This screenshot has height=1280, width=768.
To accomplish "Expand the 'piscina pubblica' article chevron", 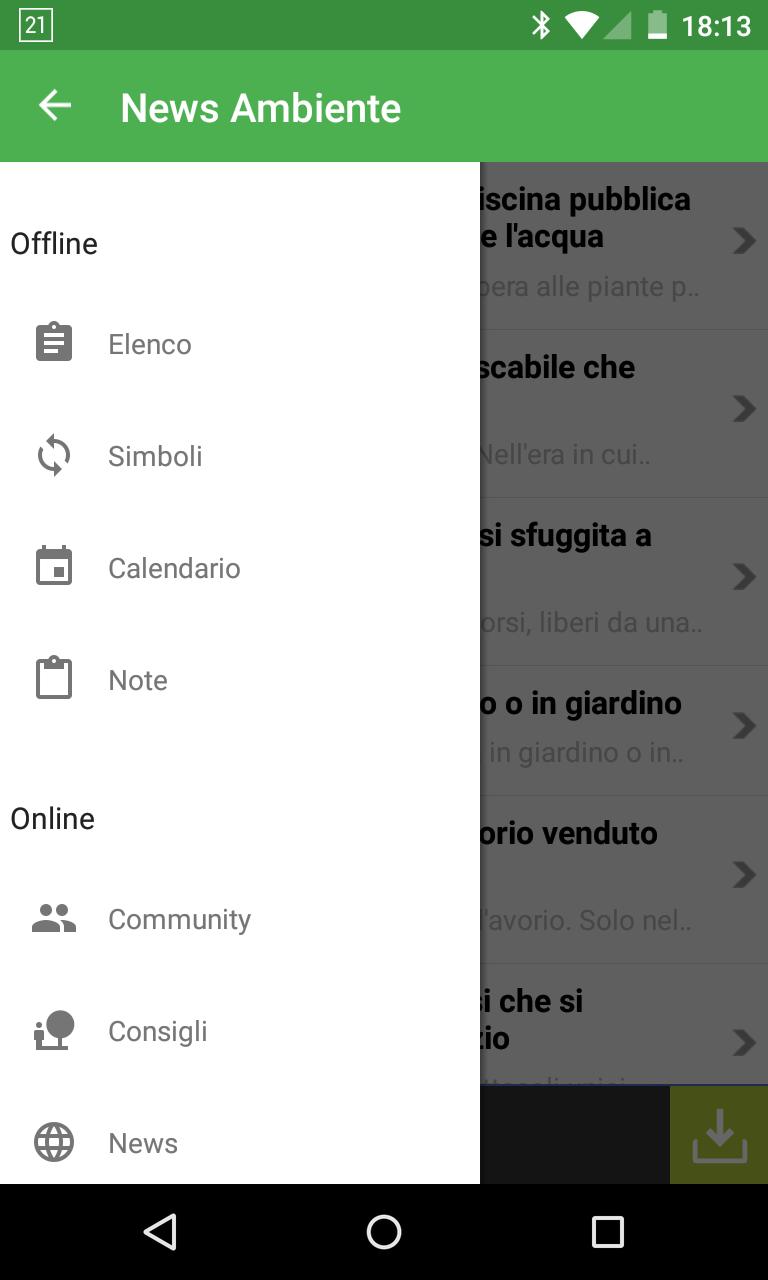I will pyautogui.click(x=744, y=241).
